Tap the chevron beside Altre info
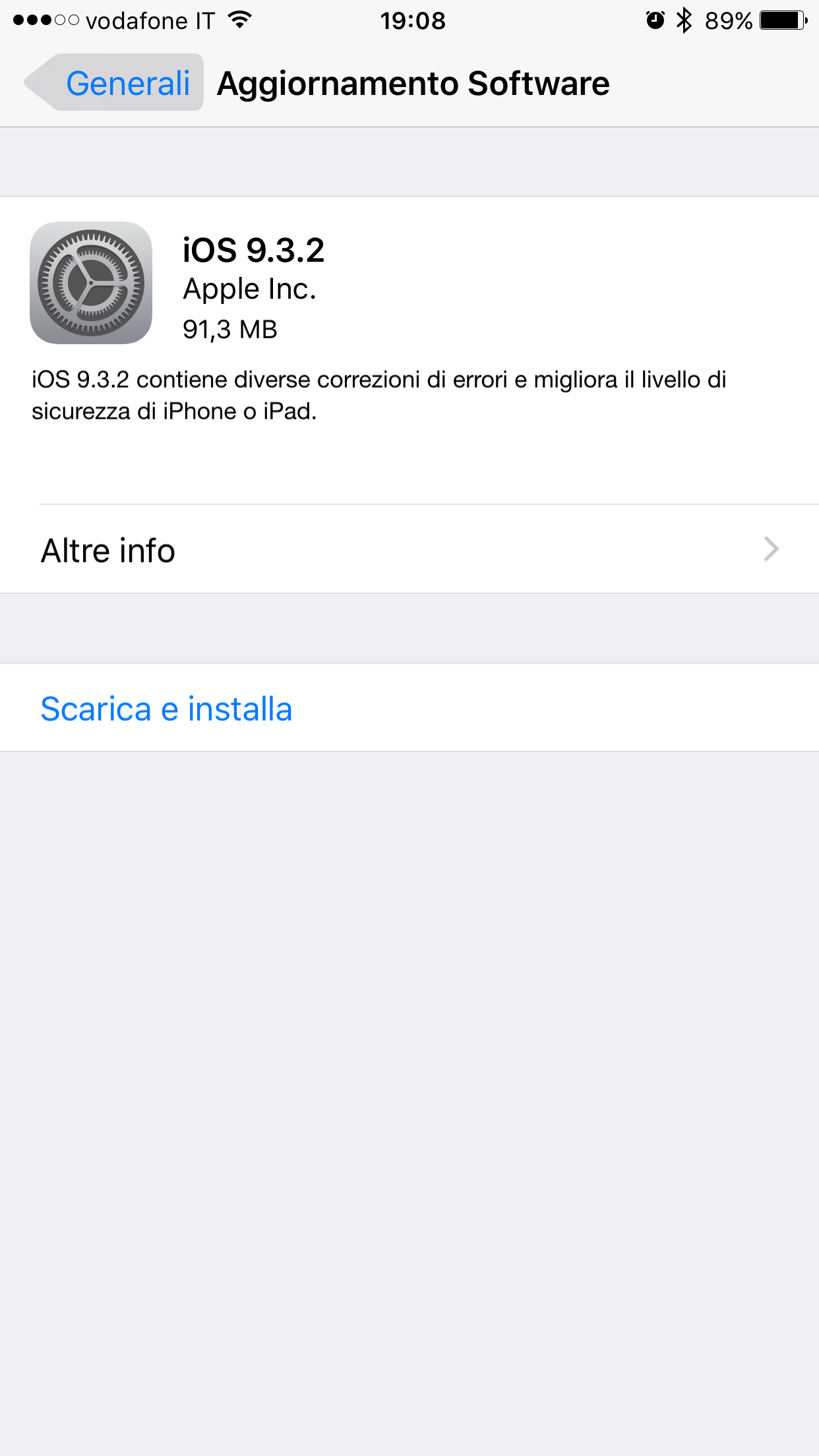The image size is (819, 1456). [x=772, y=549]
